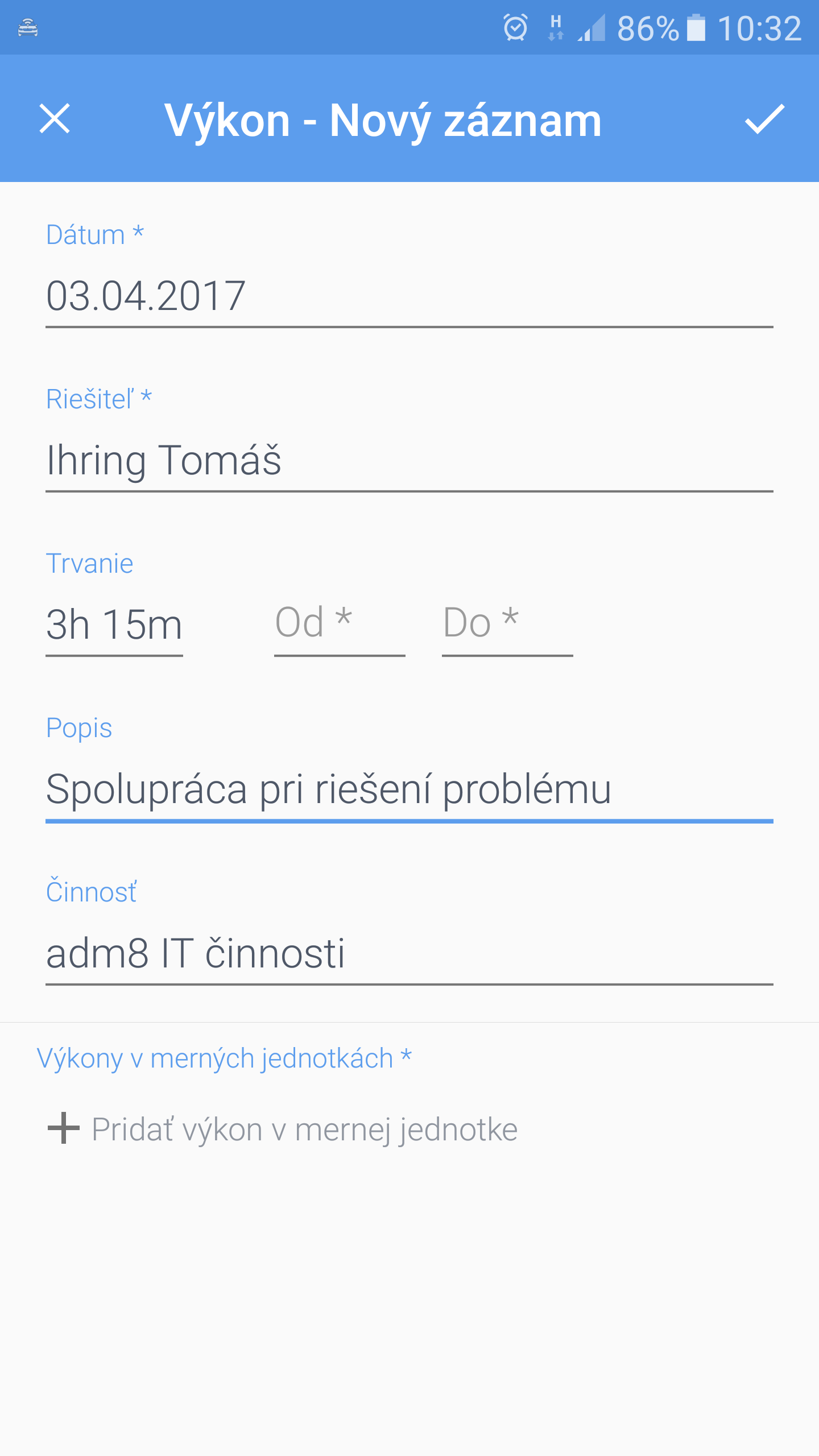This screenshot has height=1456, width=819.
Task: Add Pridať výkon v mernej jednotke
Action: [283, 1129]
